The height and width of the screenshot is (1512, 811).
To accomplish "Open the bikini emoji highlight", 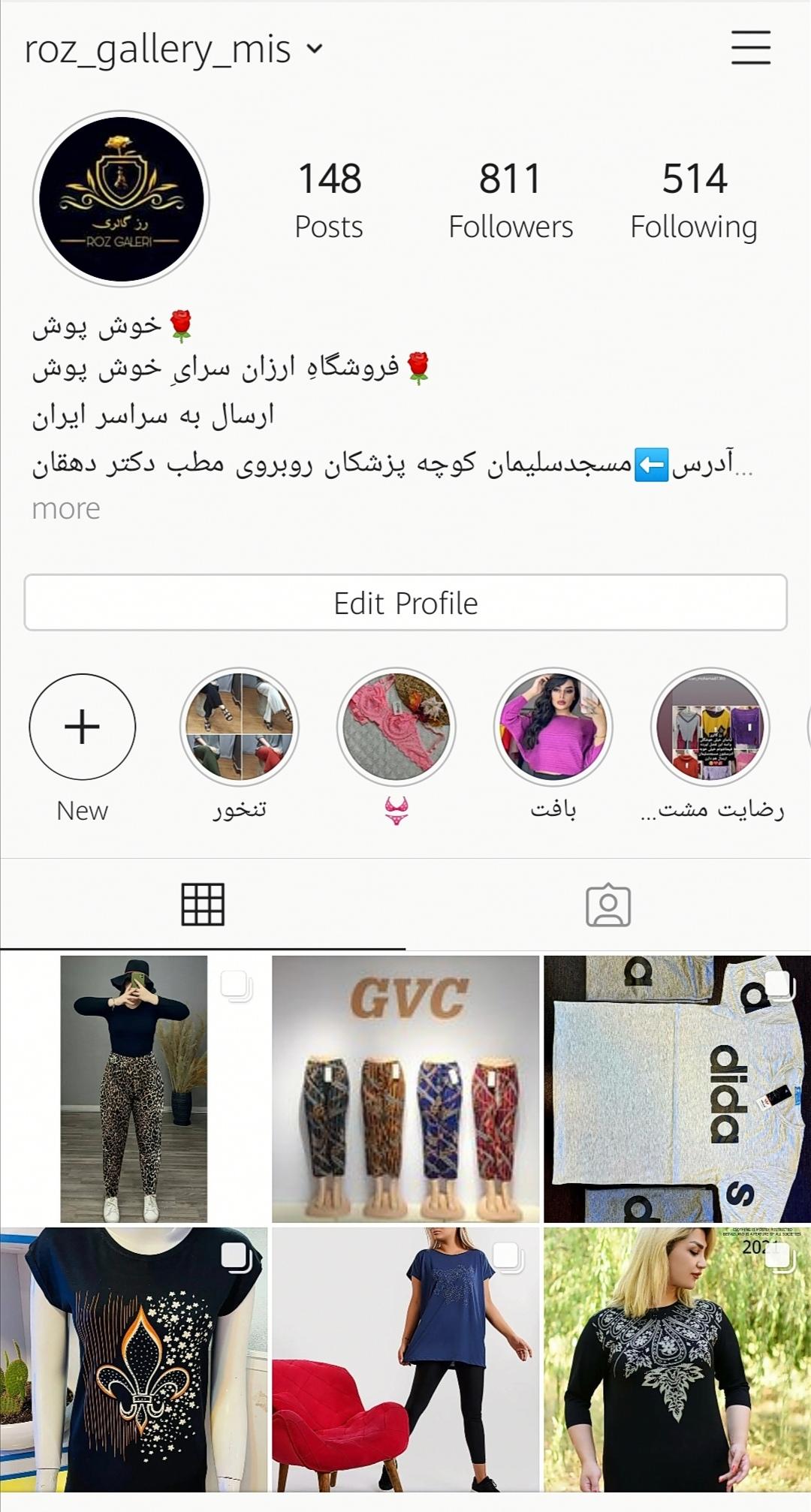I will click(396, 727).
